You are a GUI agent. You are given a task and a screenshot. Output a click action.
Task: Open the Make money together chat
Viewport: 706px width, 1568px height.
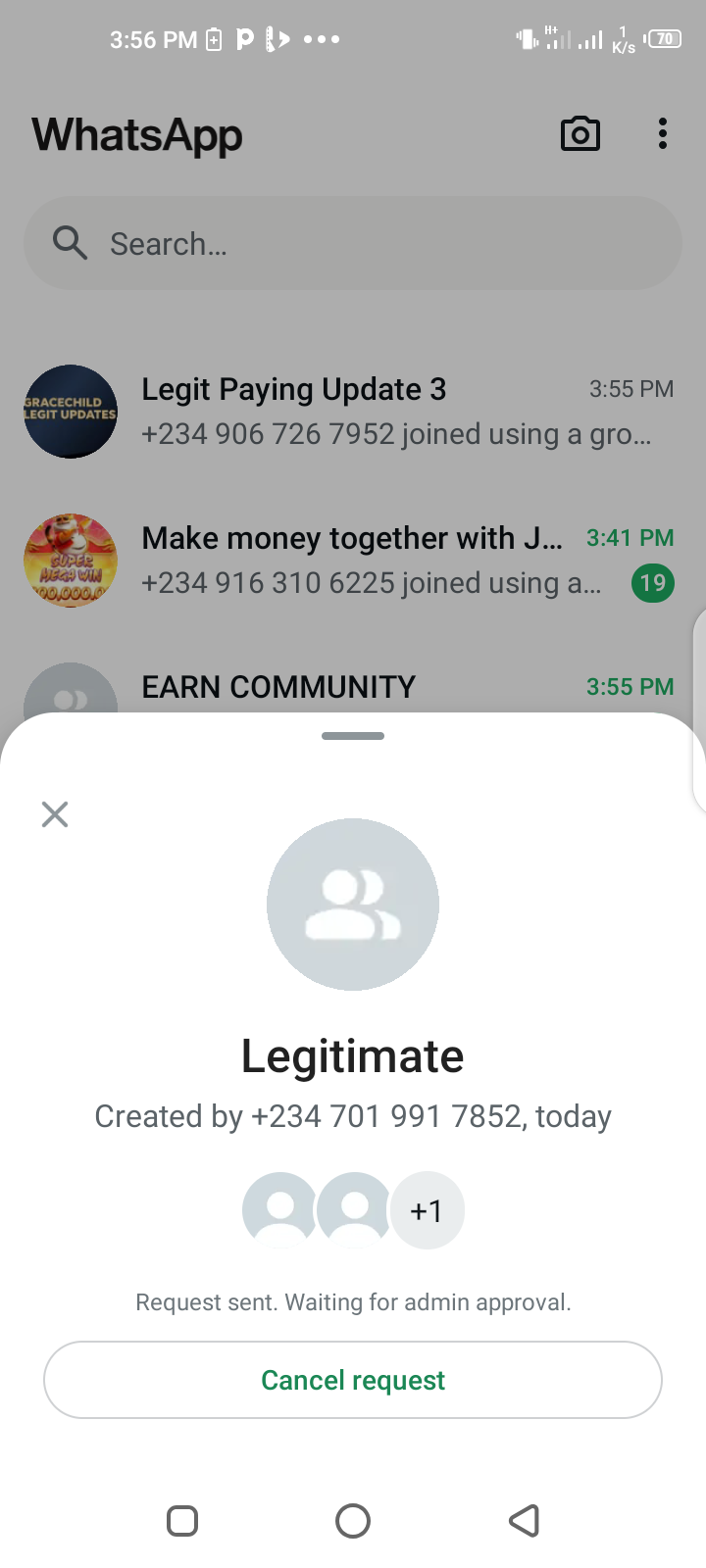point(373,561)
